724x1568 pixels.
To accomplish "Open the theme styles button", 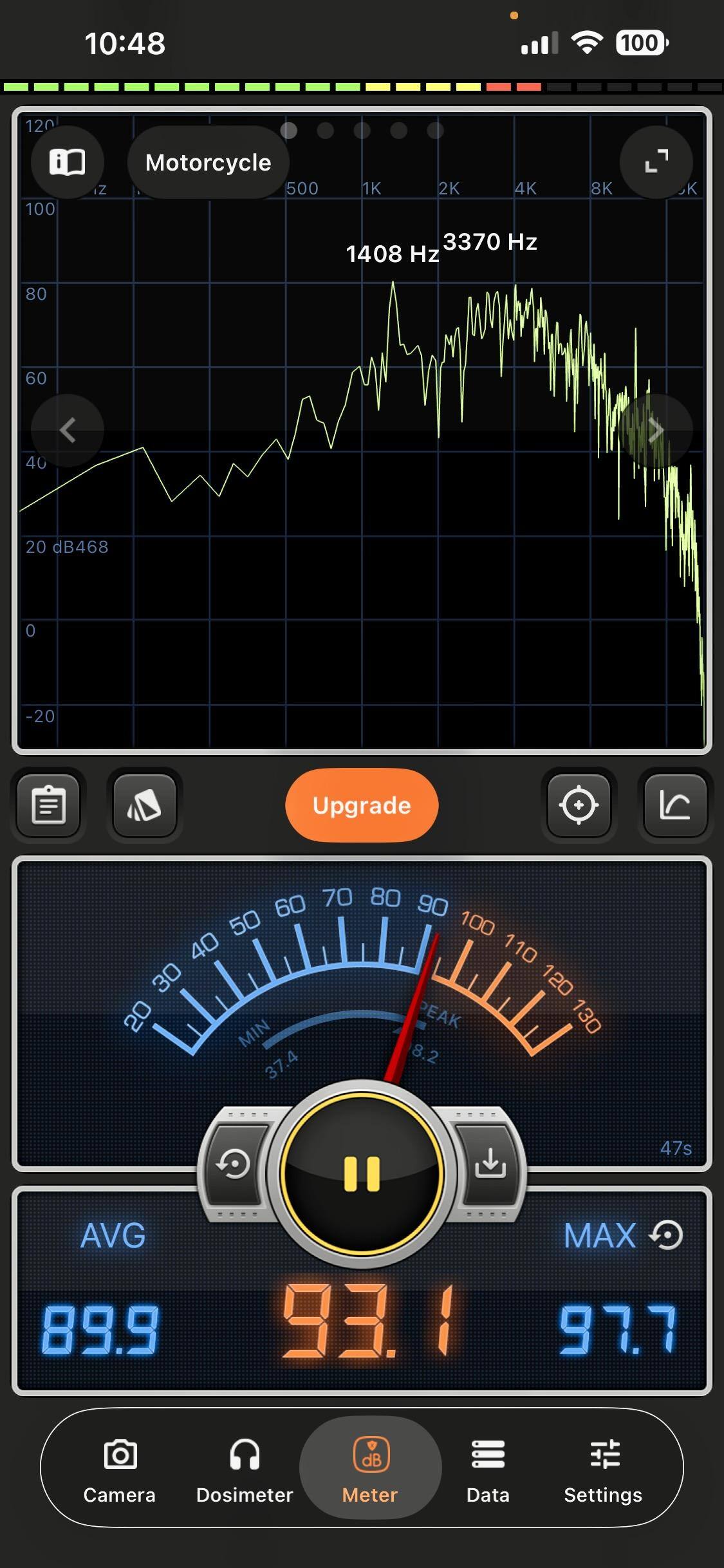I will click(x=144, y=805).
